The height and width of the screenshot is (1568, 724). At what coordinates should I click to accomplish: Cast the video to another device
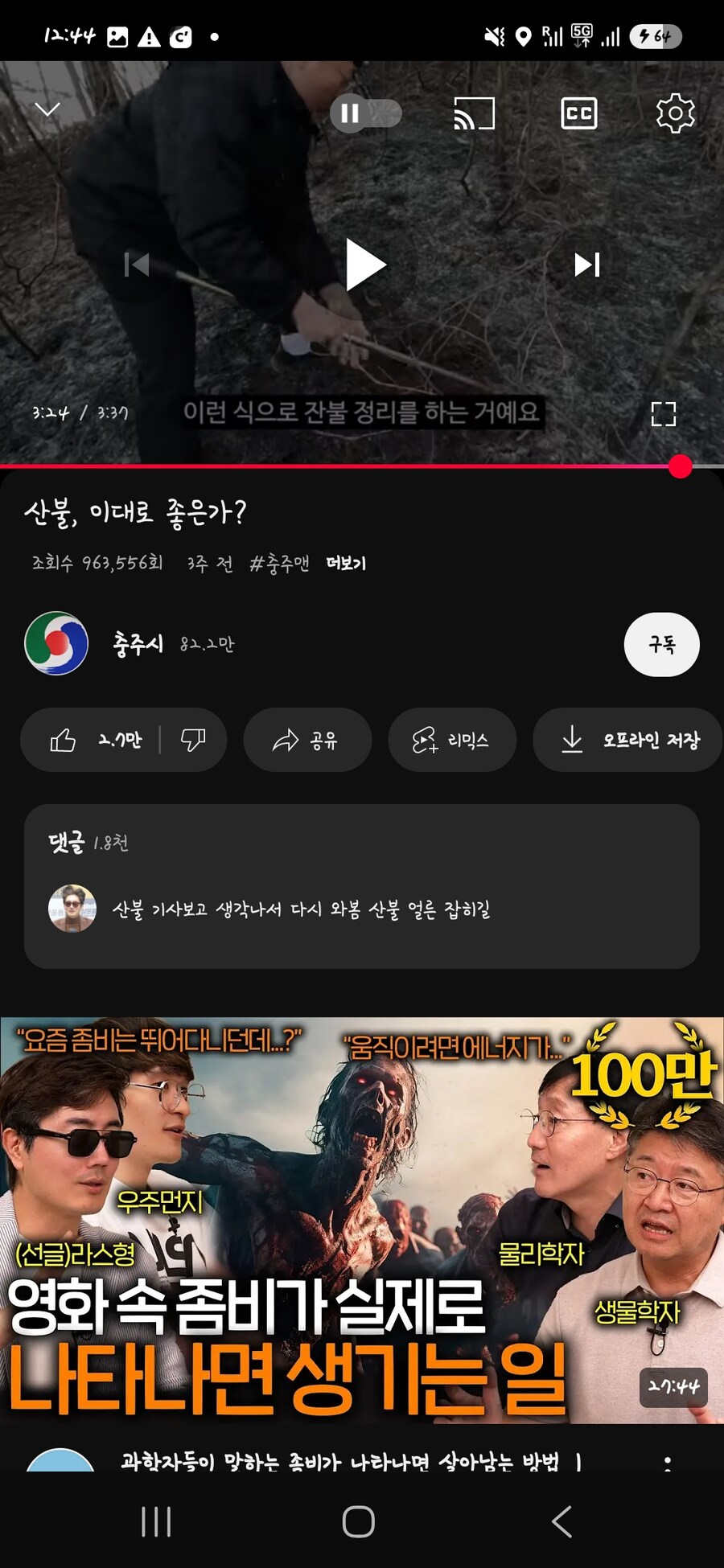[x=474, y=113]
